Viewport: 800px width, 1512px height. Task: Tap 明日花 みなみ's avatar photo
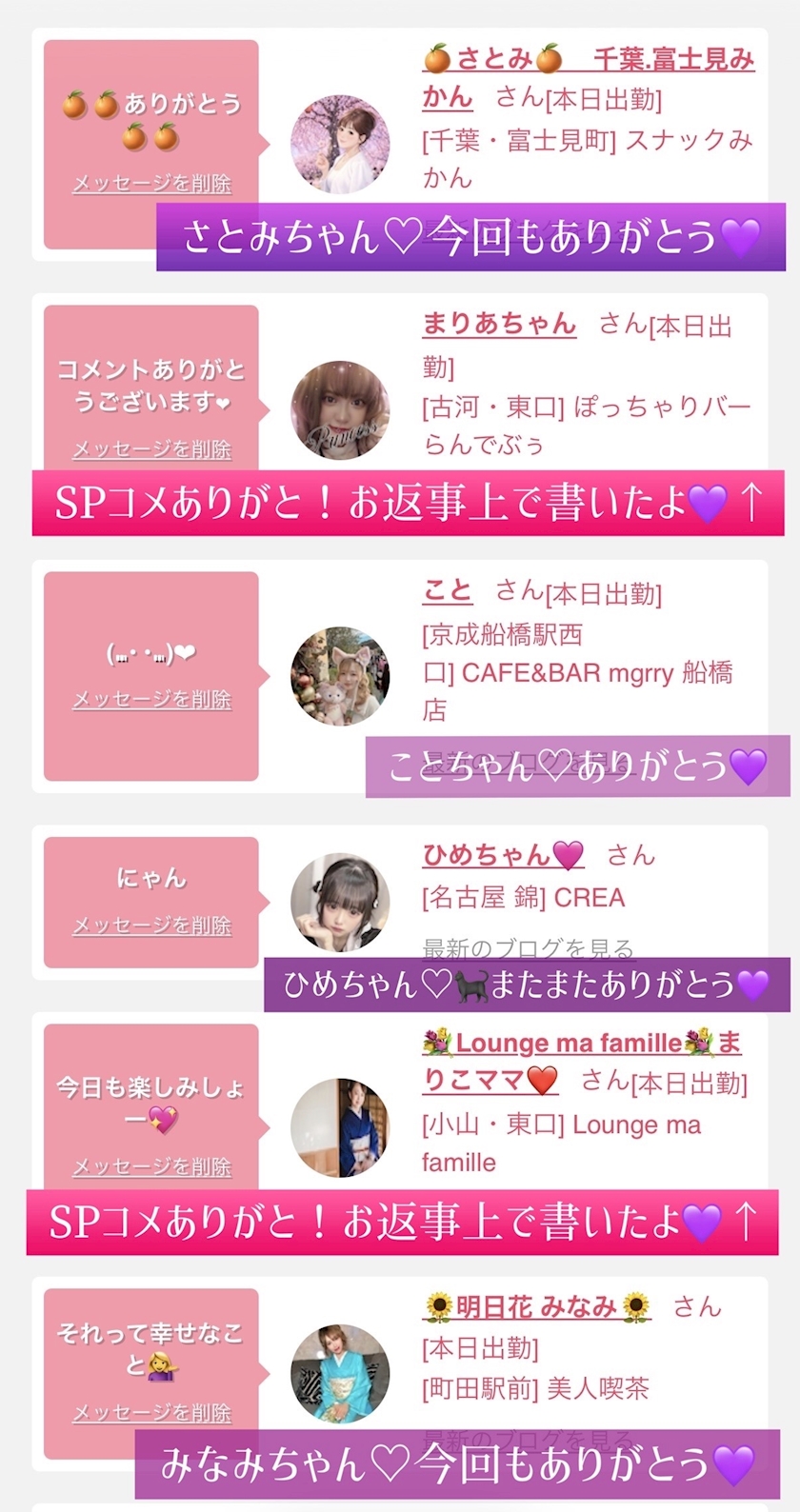(340, 1373)
